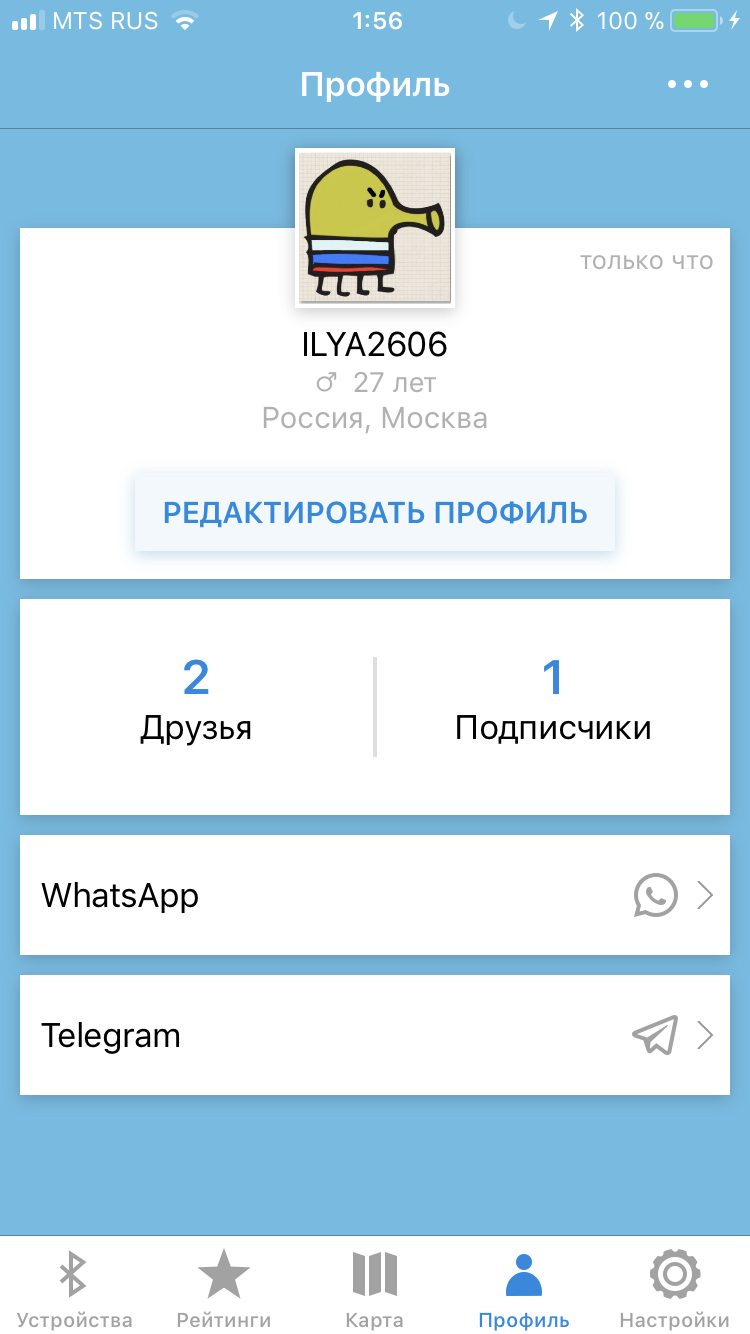
Task: Tap Редактировать профиль button
Action: (375, 513)
